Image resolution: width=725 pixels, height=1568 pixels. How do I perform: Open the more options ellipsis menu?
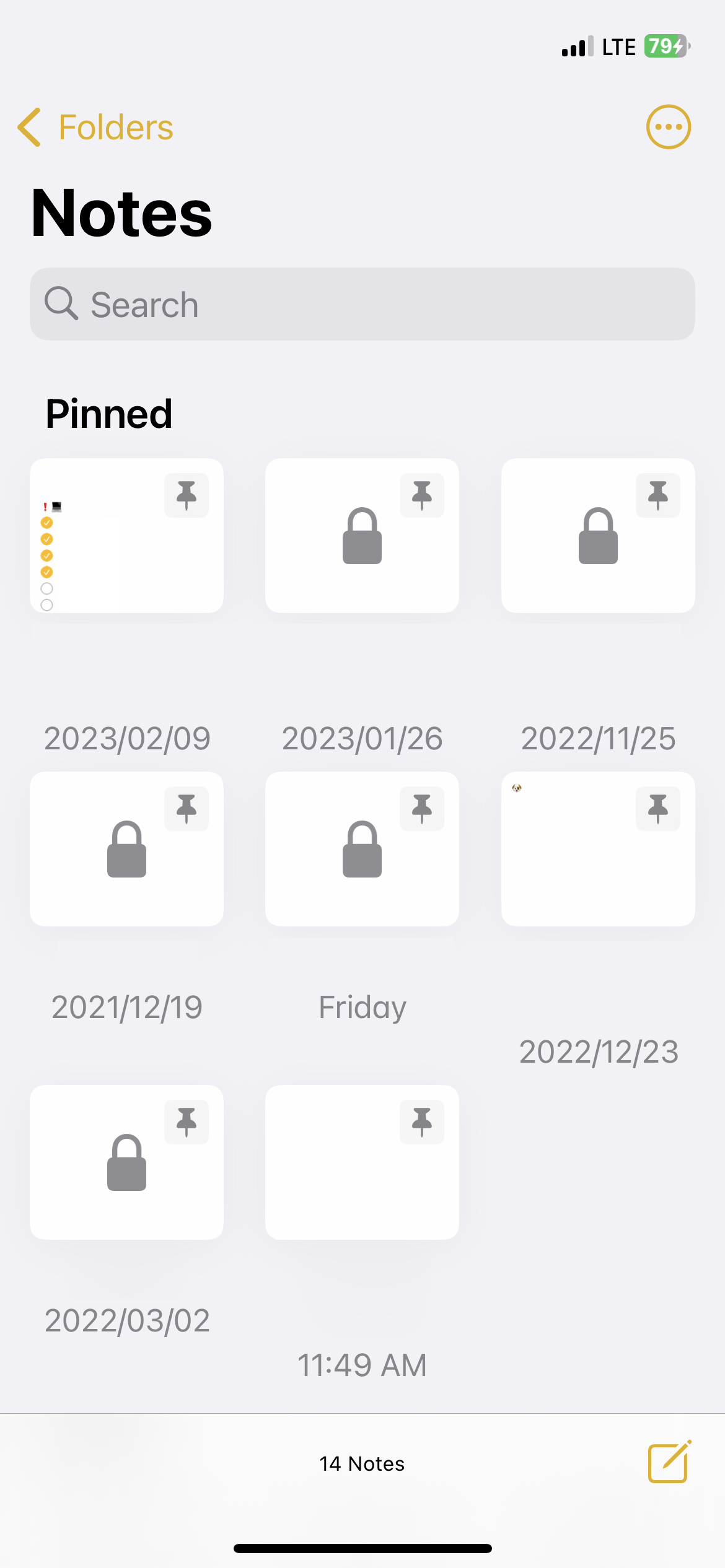668,126
